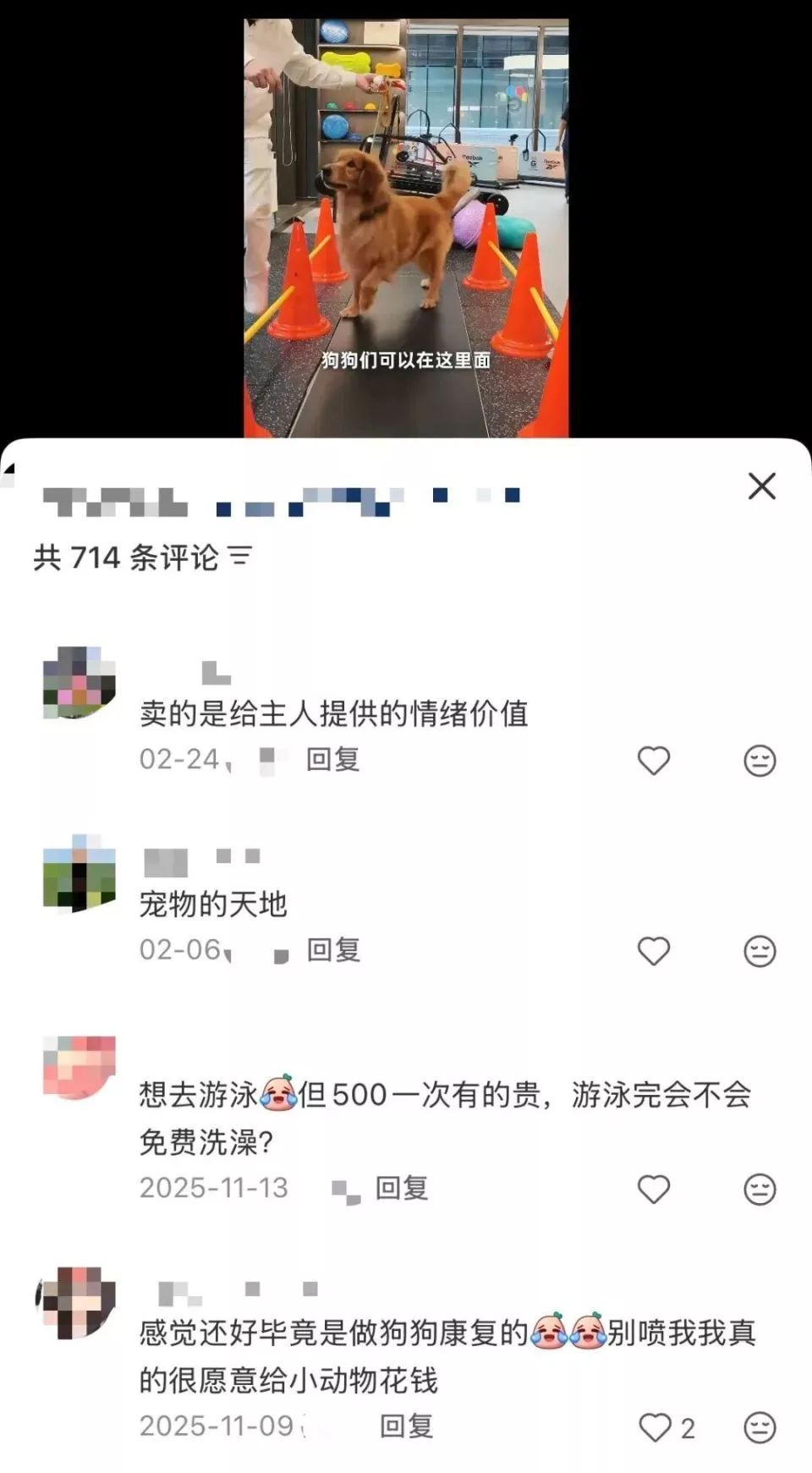Image resolution: width=812 pixels, height=1473 pixels.
Task: Reply to the comment "宠物的天地"
Action: 333,950
